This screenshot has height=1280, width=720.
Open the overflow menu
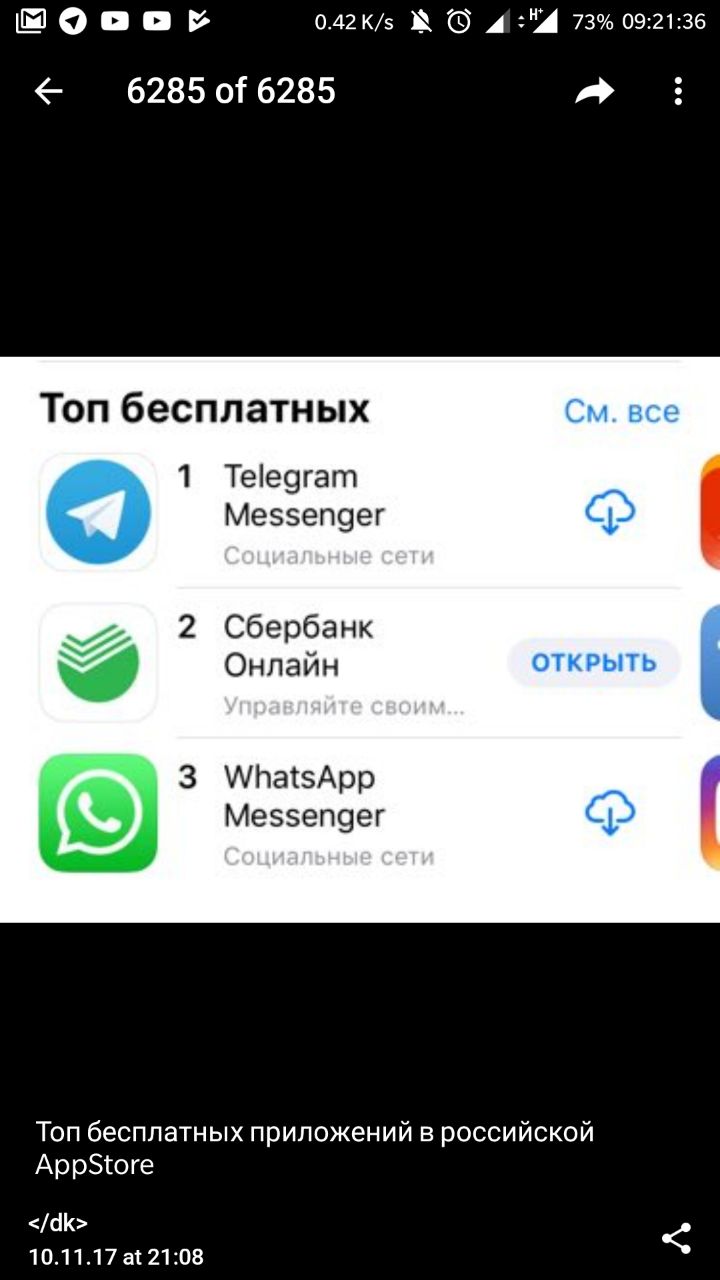pyautogui.click(x=678, y=92)
